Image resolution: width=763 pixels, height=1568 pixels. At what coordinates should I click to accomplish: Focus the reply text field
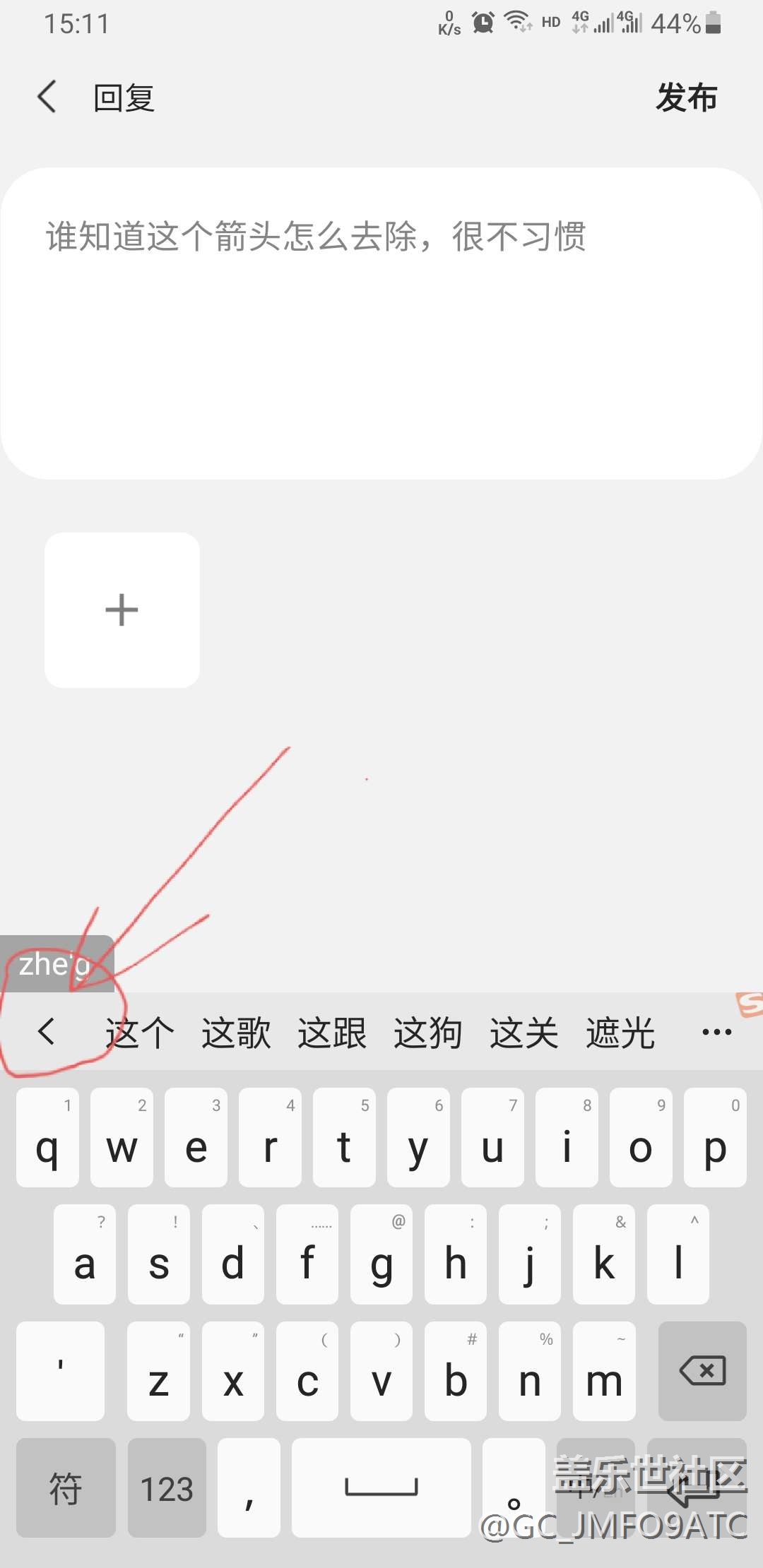pos(381,323)
